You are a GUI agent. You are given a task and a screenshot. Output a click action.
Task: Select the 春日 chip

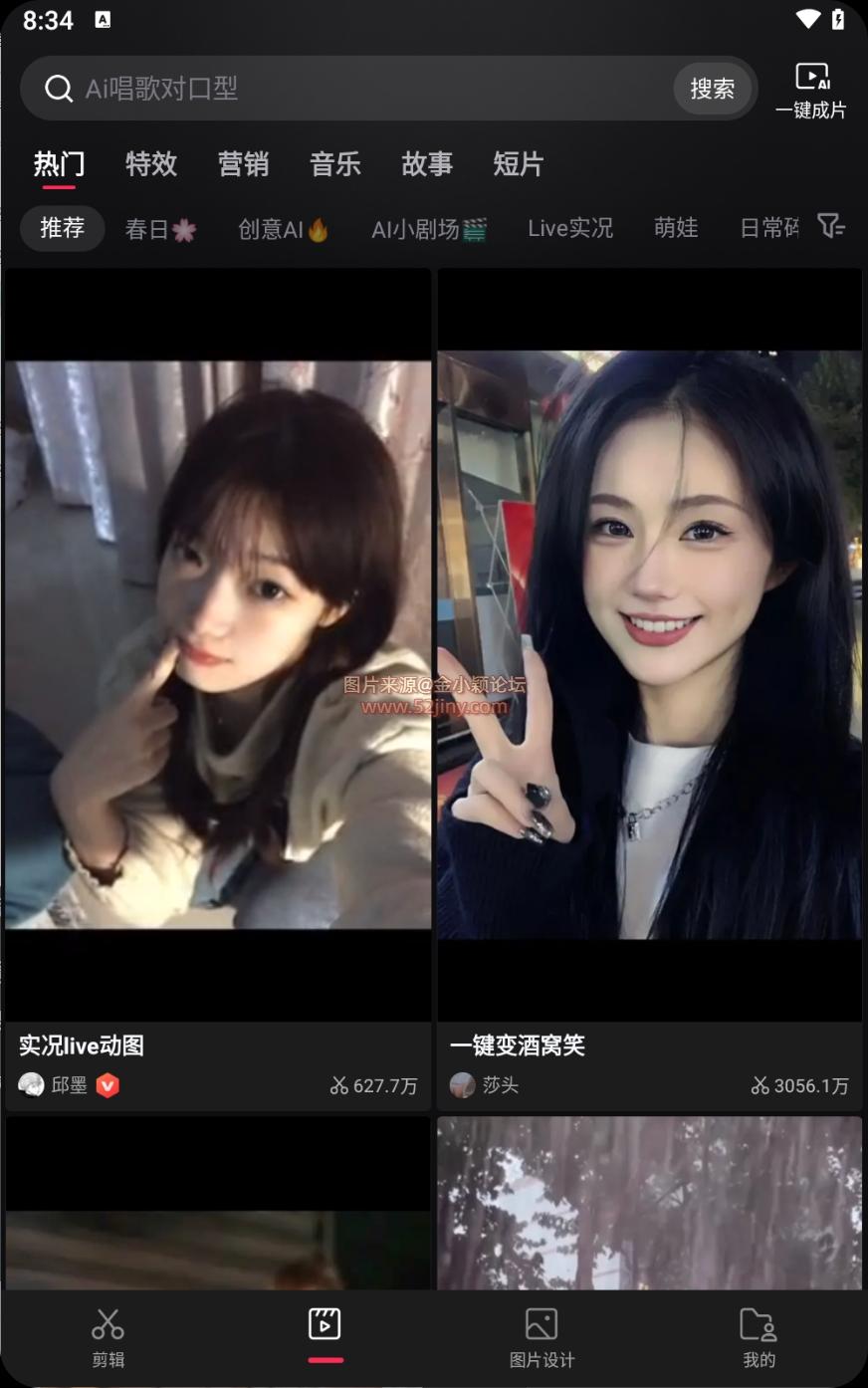click(x=160, y=229)
